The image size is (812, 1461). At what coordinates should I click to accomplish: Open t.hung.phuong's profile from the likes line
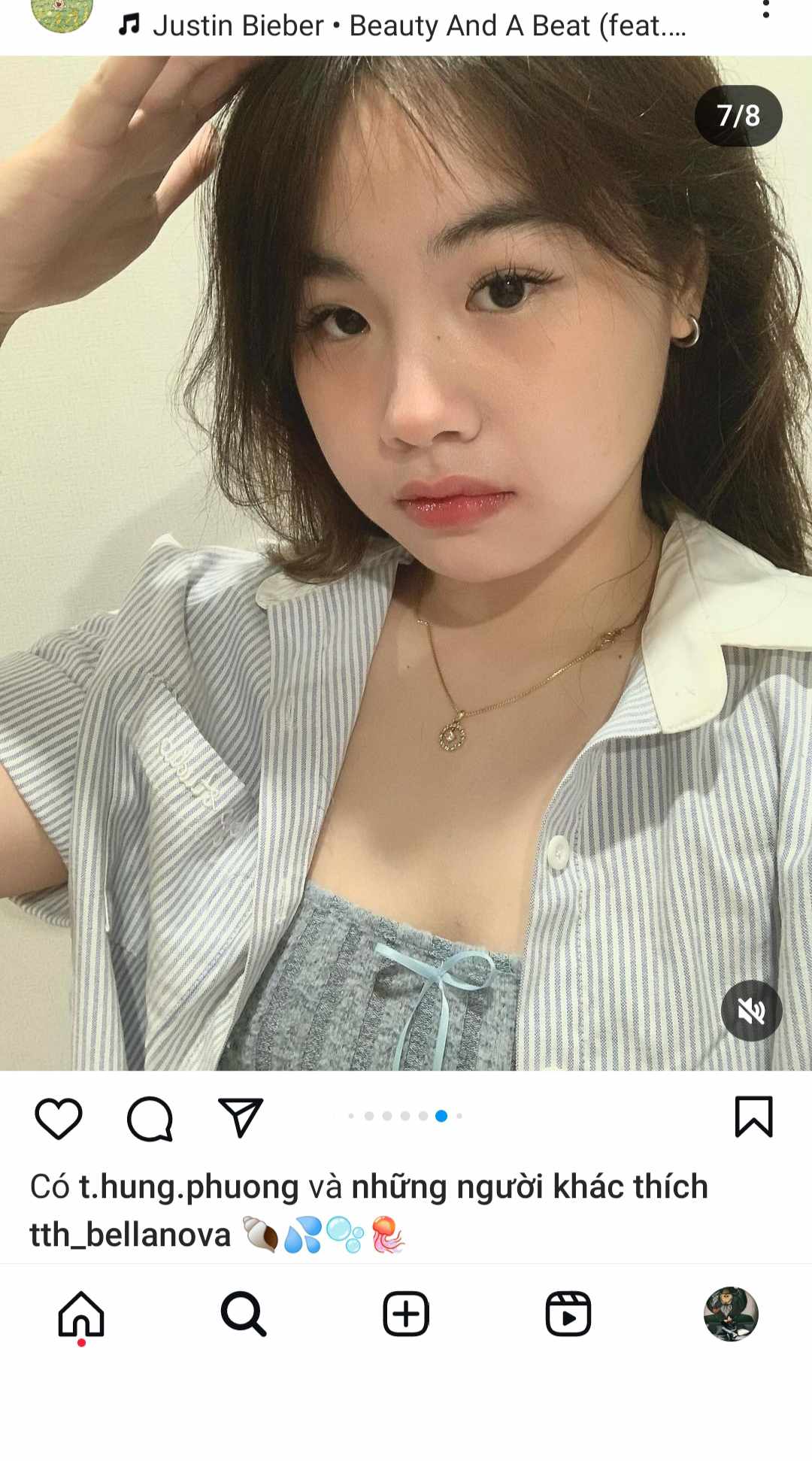189,1187
